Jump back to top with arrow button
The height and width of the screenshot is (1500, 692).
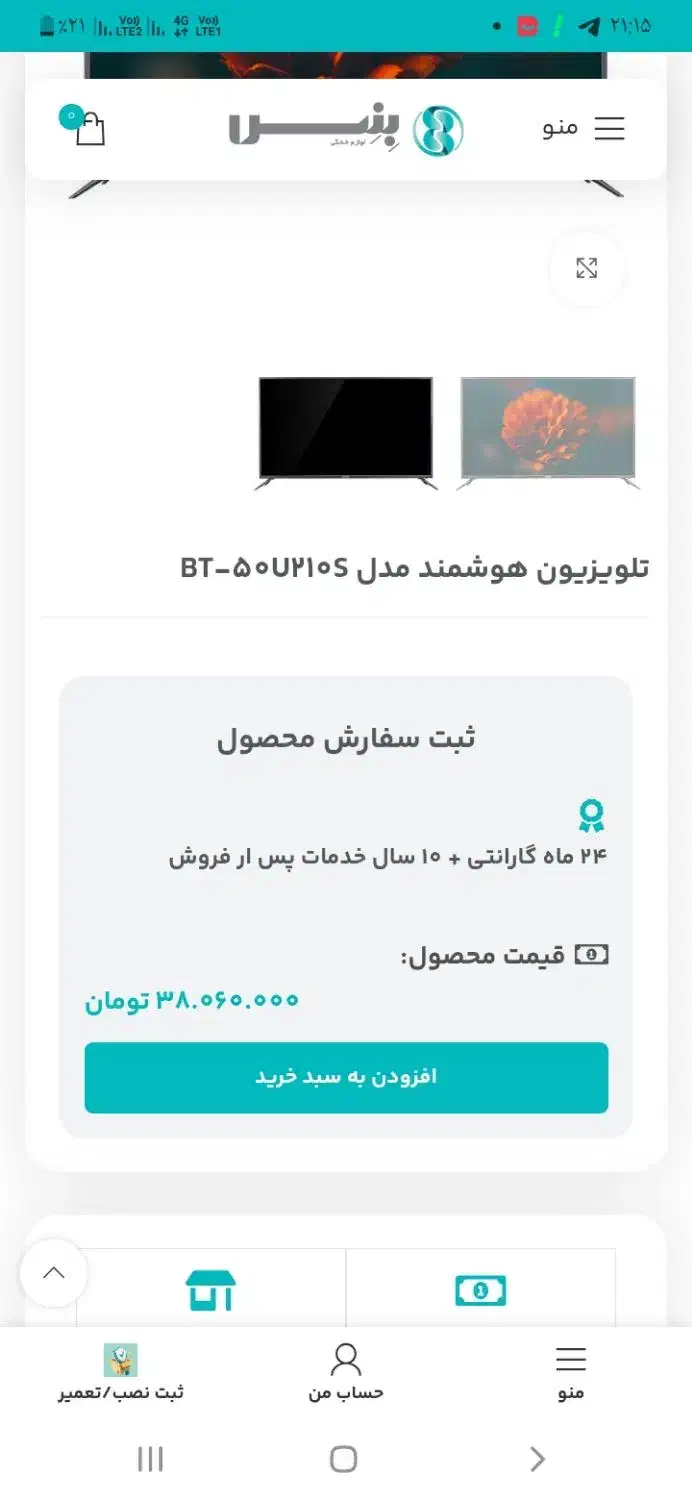click(54, 1273)
